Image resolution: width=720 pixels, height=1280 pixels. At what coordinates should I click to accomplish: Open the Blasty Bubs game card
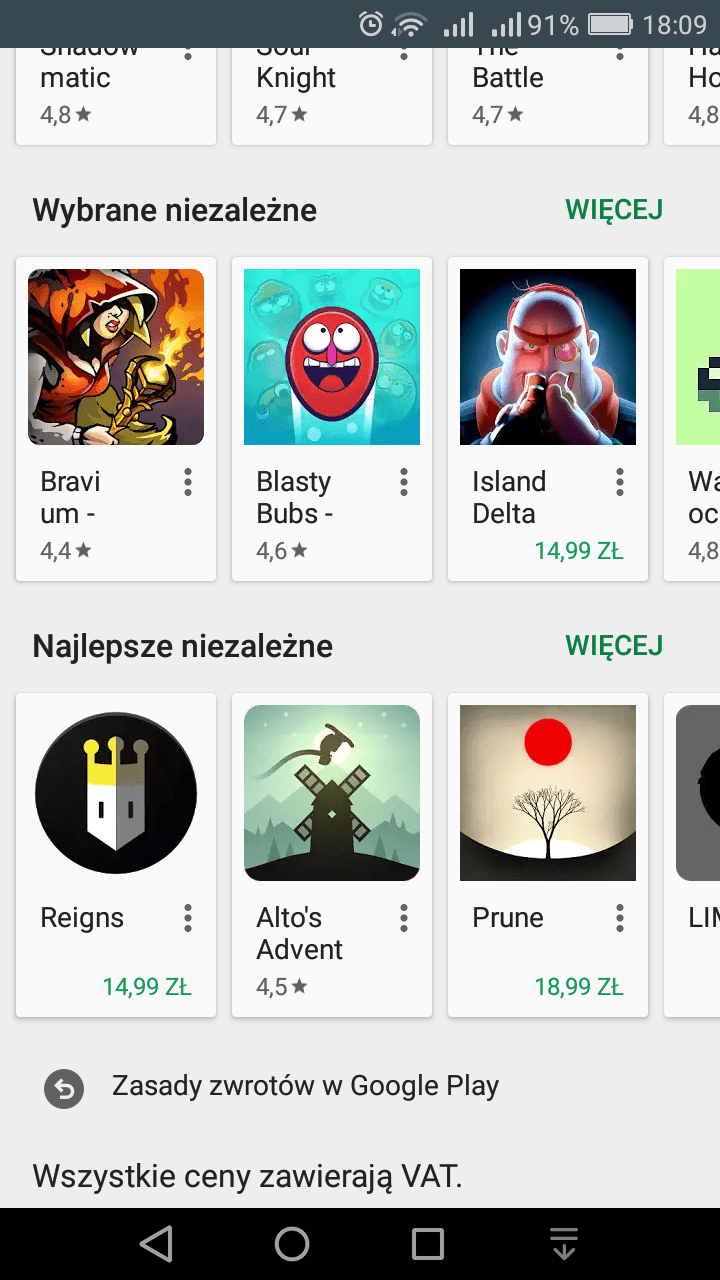(x=332, y=419)
